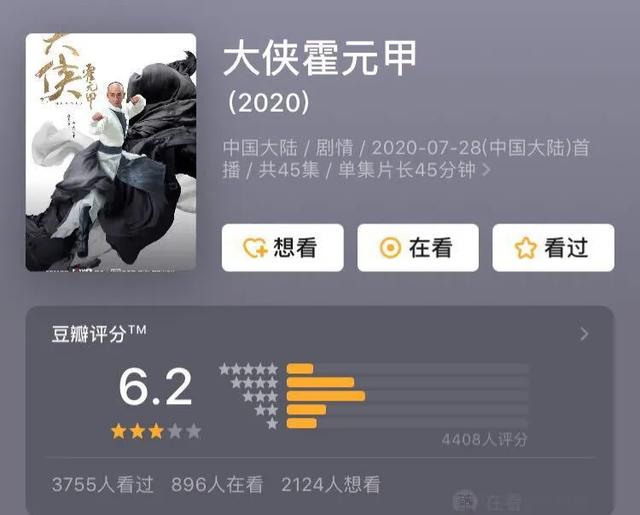This screenshot has width=640, height=515.
Task: Open the 大侠霍元甲 poster image
Action: (x=110, y=152)
